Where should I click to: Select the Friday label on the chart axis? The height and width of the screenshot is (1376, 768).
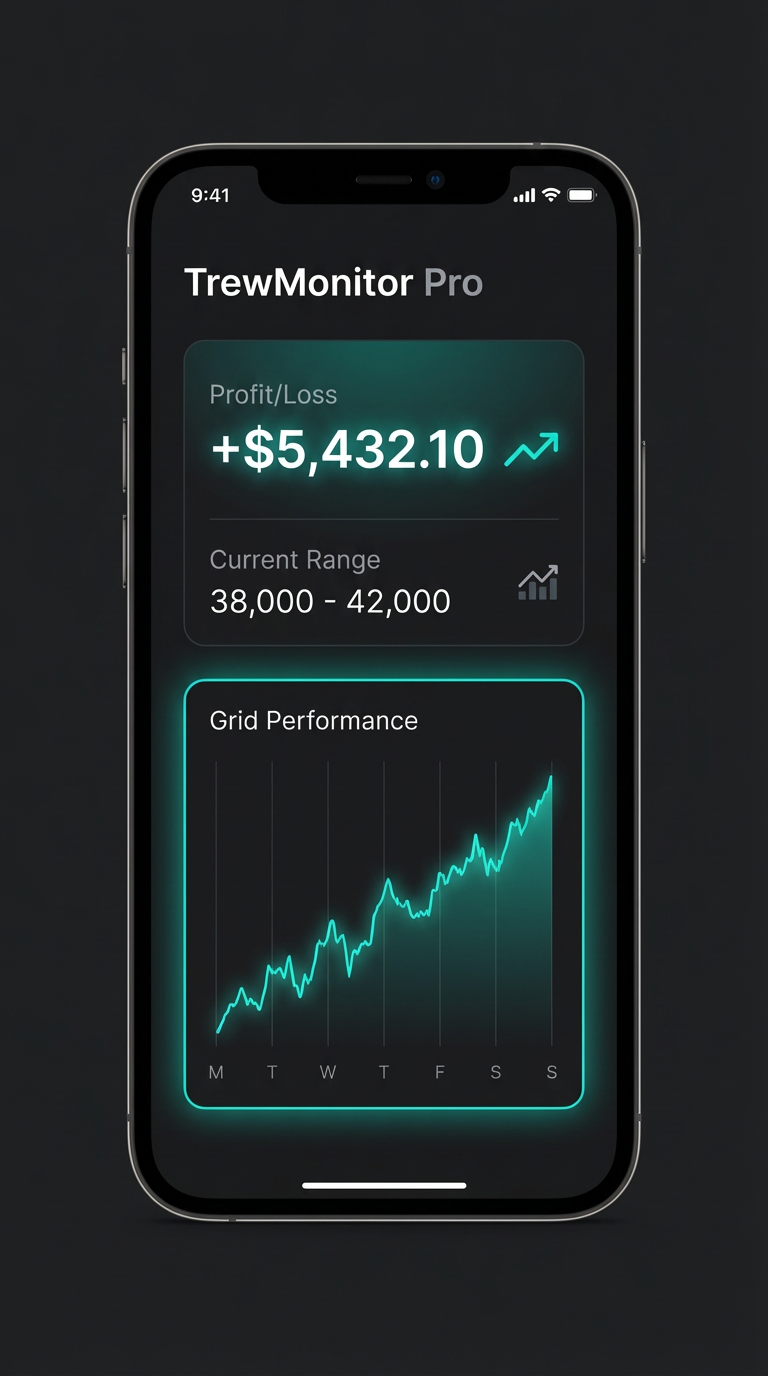440,1072
